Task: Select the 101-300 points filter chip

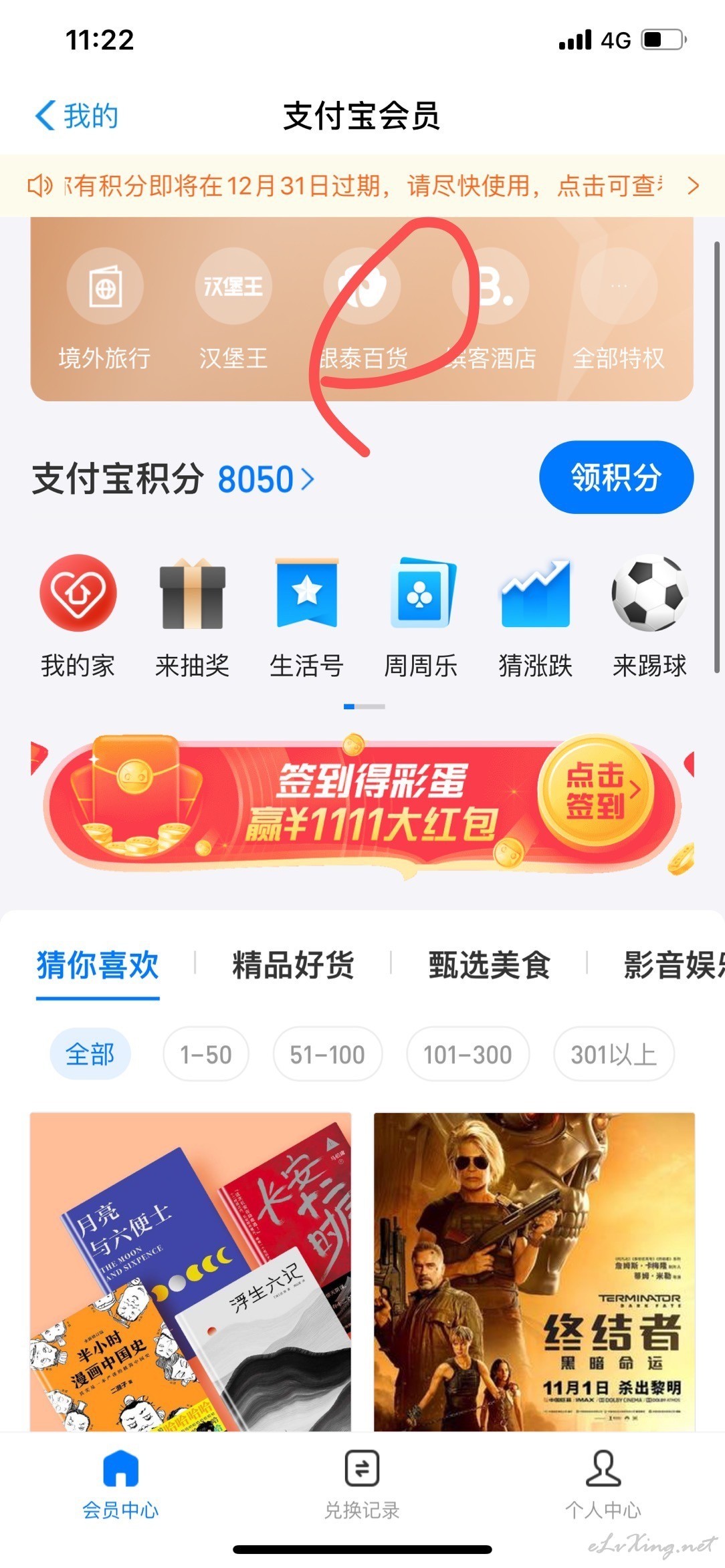Action: 468,1054
